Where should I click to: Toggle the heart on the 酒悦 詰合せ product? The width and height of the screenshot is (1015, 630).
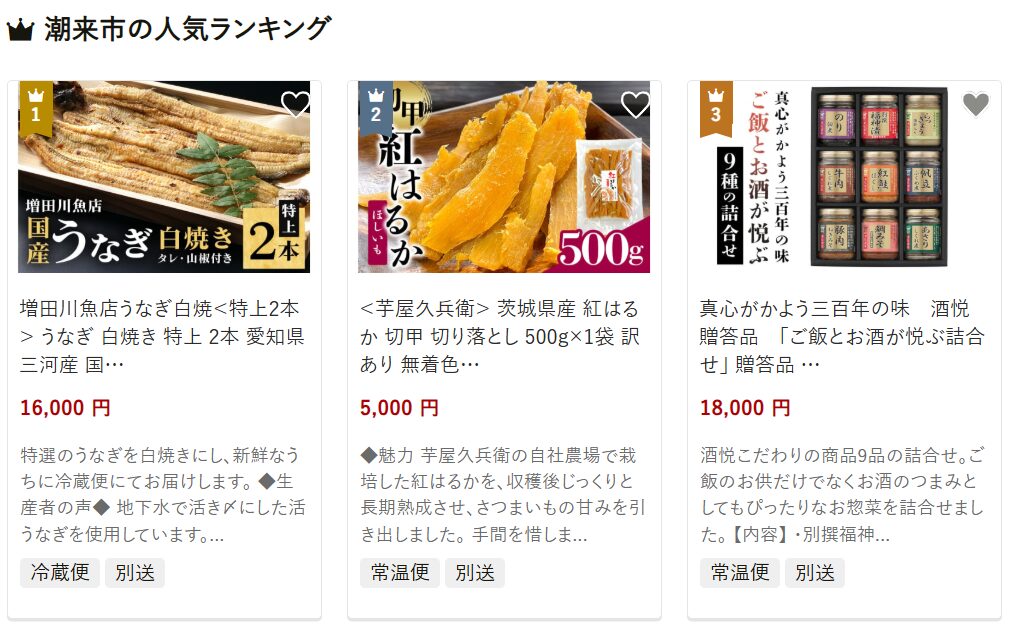pyautogui.click(x=975, y=104)
